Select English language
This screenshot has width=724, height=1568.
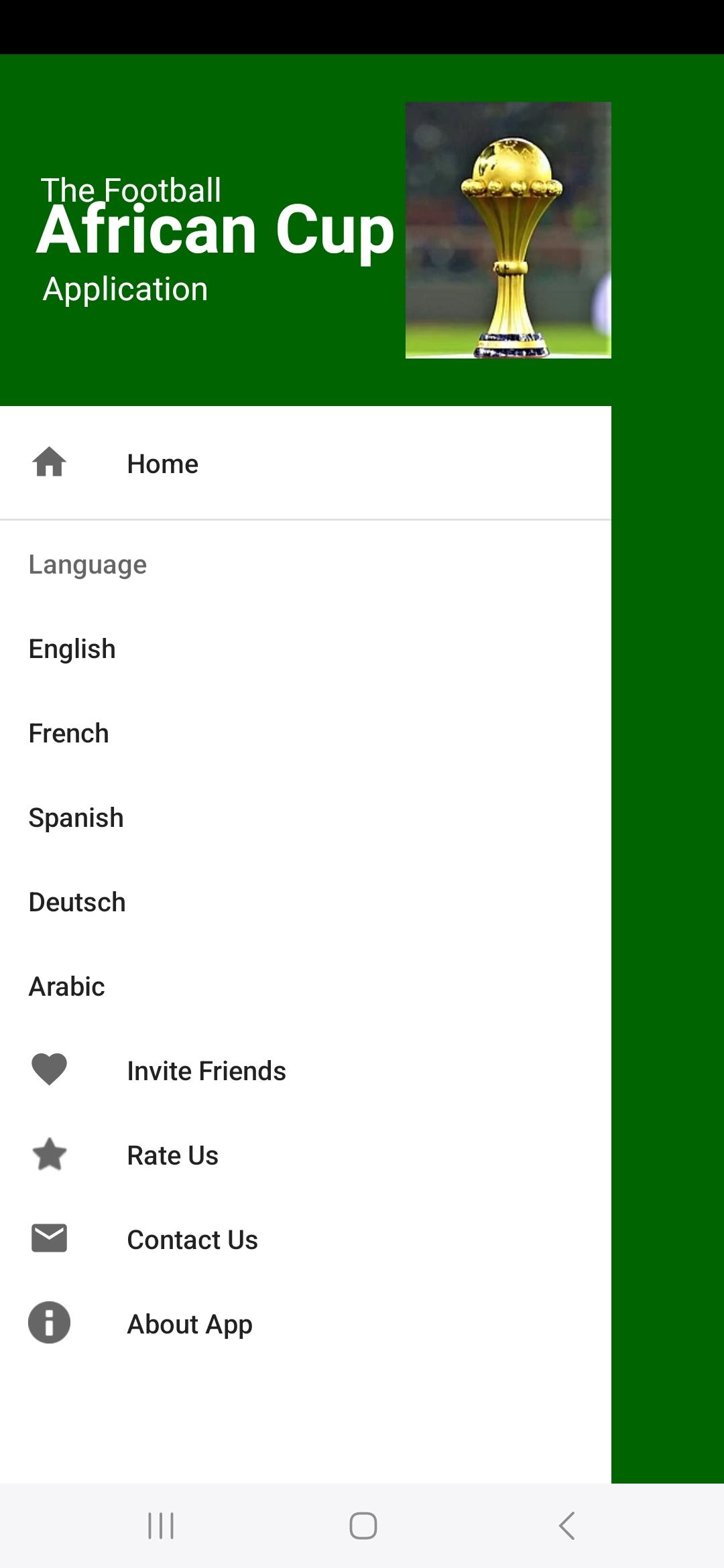(x=306, y=649)
